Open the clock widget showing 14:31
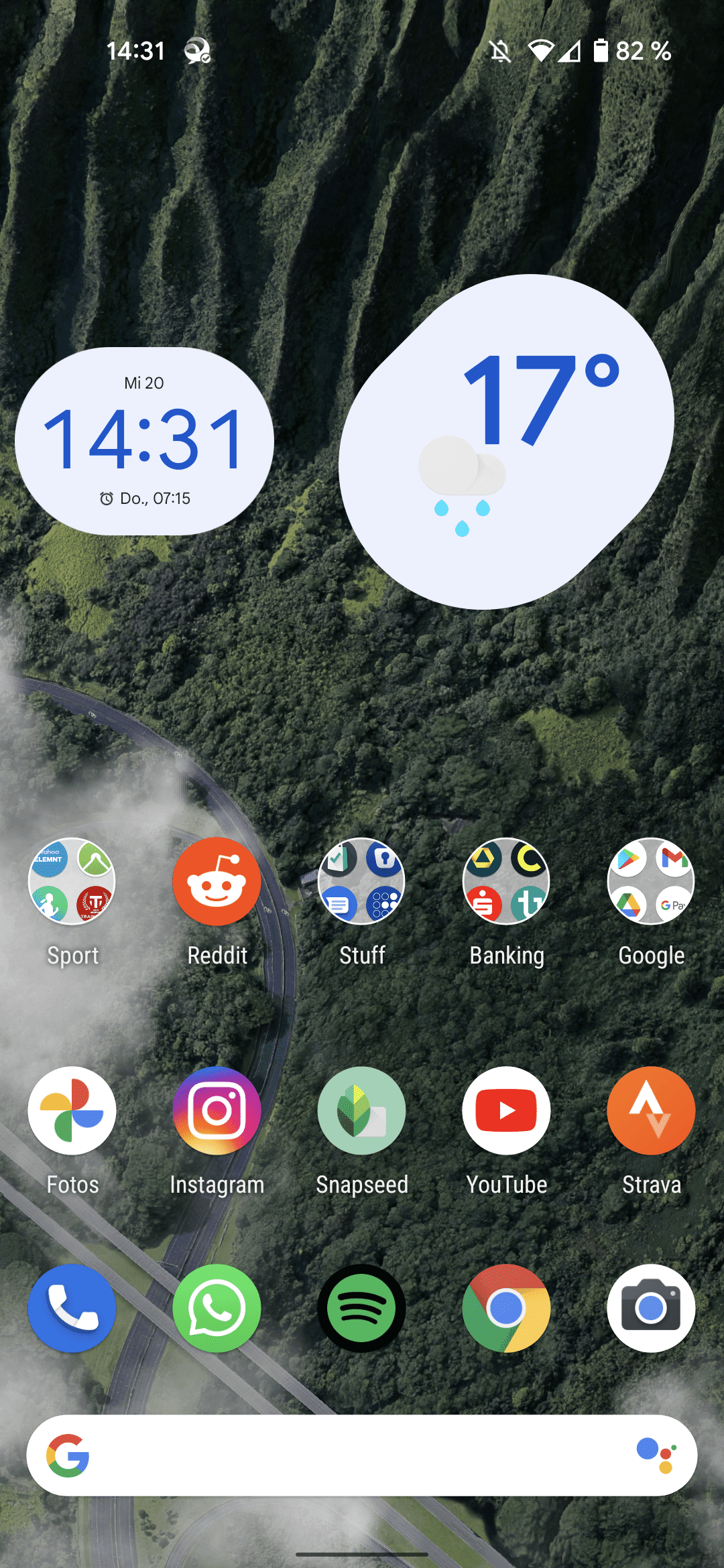This screenshot has height=1568, width=724. coord(144,441)
